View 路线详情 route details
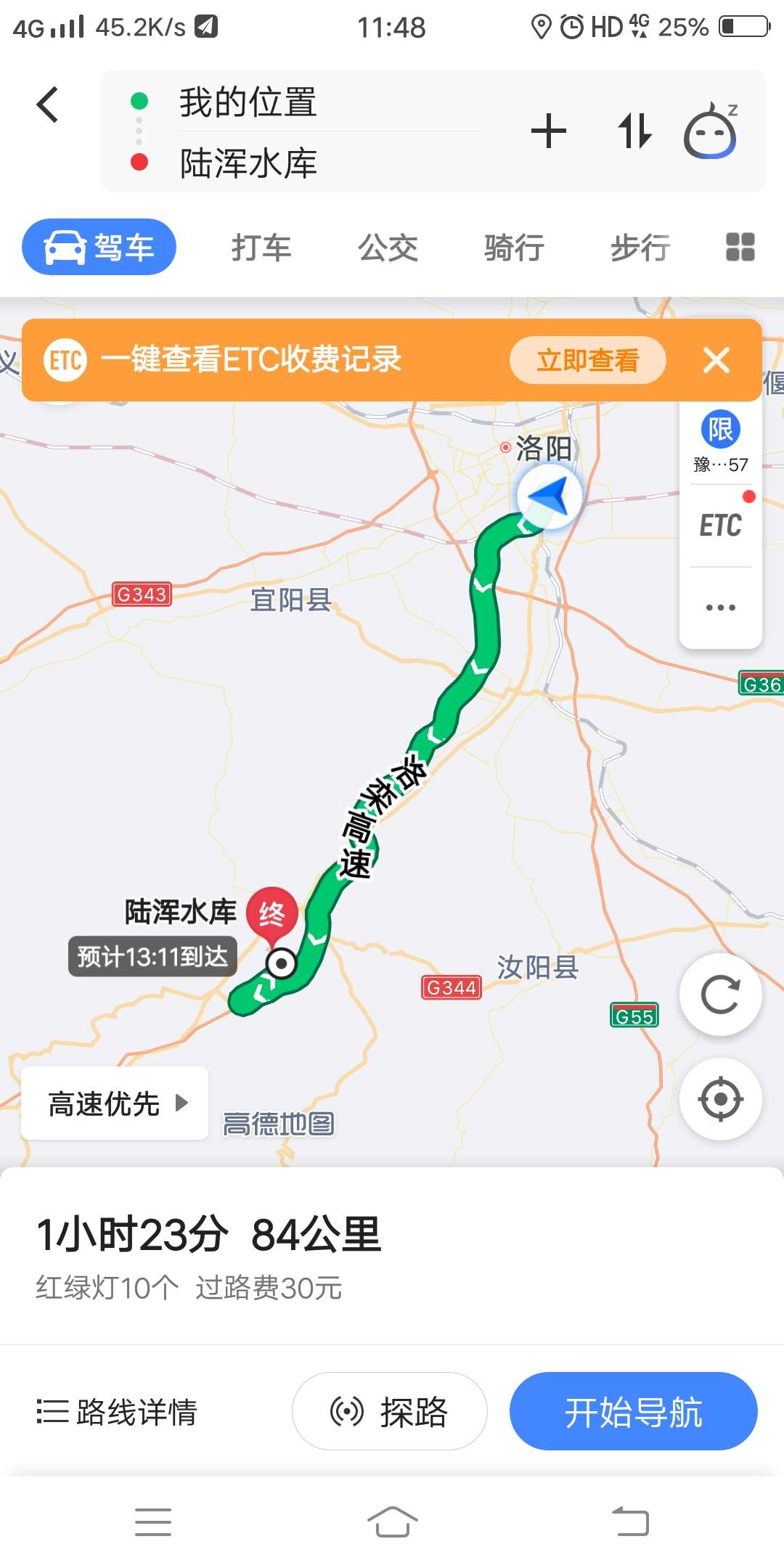The height and width of the screenshot is (1568, 784). pyautogui.click(x=117, y=1412)
